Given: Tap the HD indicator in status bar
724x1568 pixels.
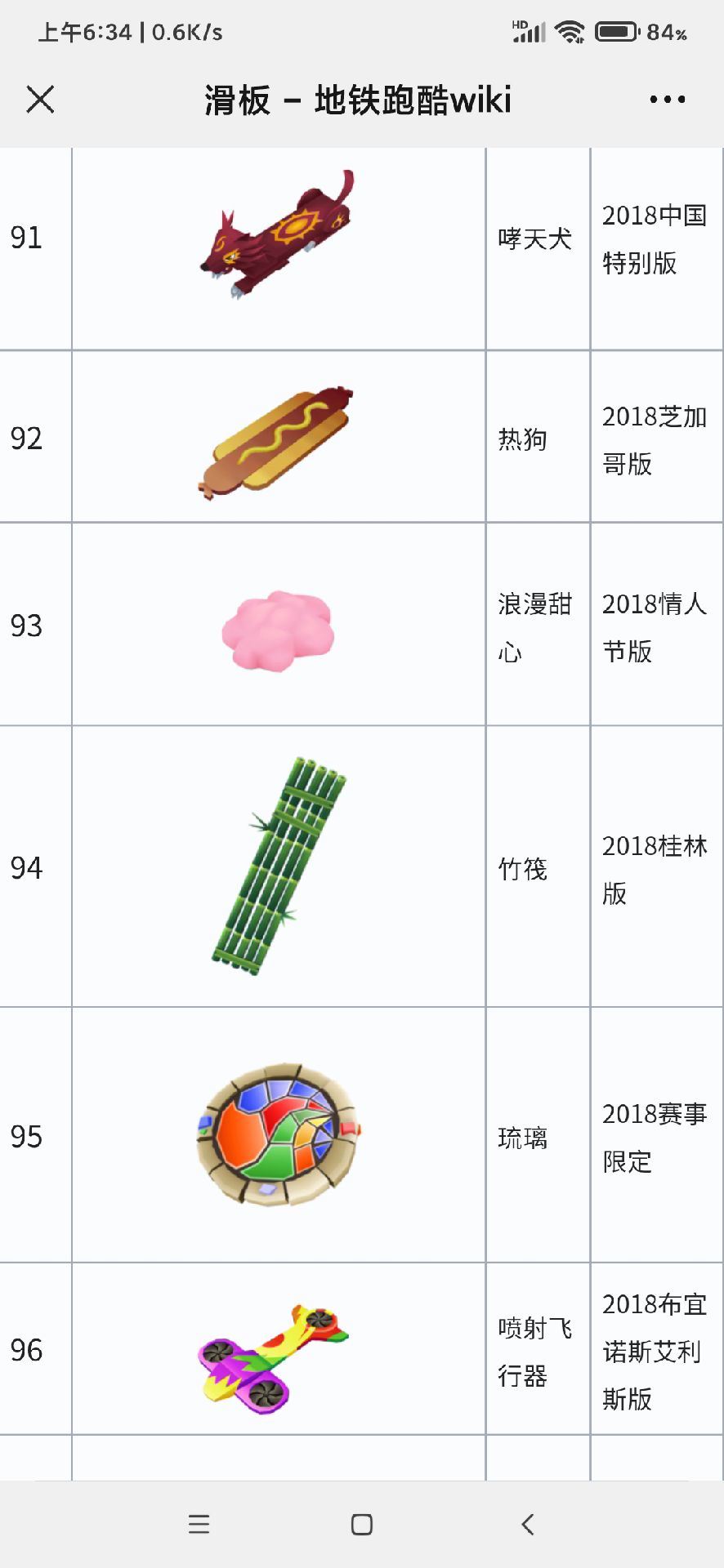Looking at the screenshot, I should [x=516, y=23].
